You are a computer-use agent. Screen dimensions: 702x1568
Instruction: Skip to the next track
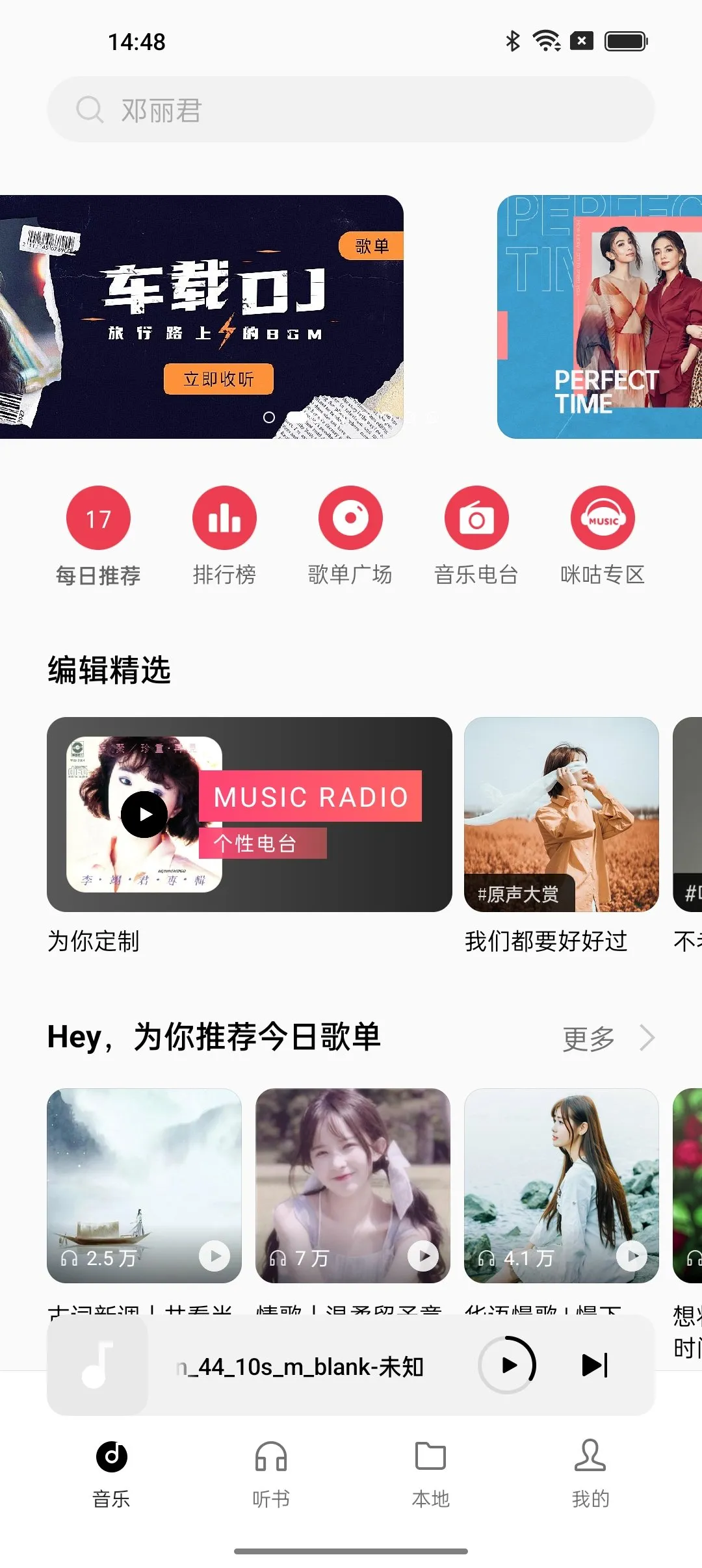click(594, 1365)
